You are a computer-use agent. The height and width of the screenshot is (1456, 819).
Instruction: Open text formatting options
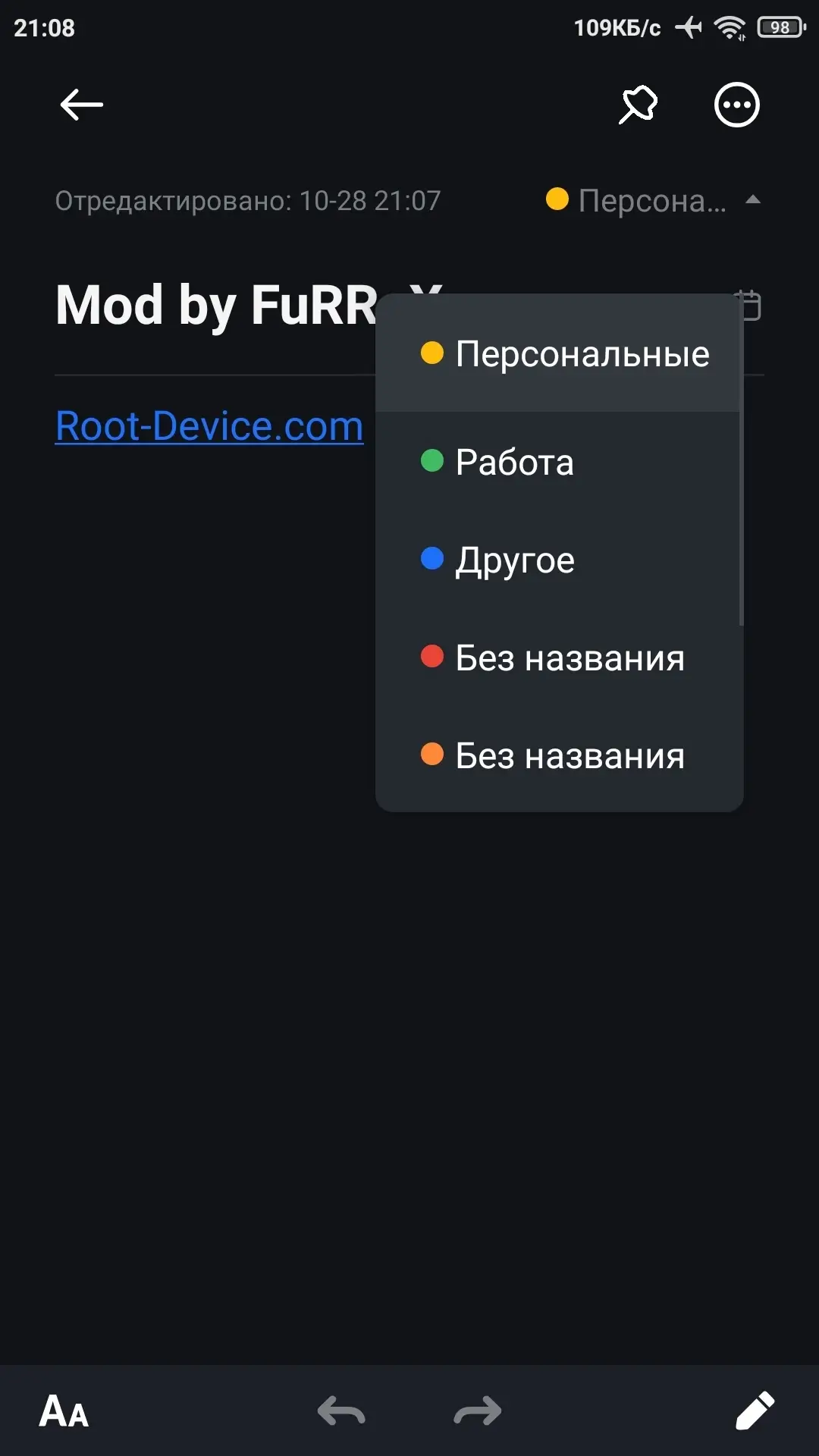64,1411
